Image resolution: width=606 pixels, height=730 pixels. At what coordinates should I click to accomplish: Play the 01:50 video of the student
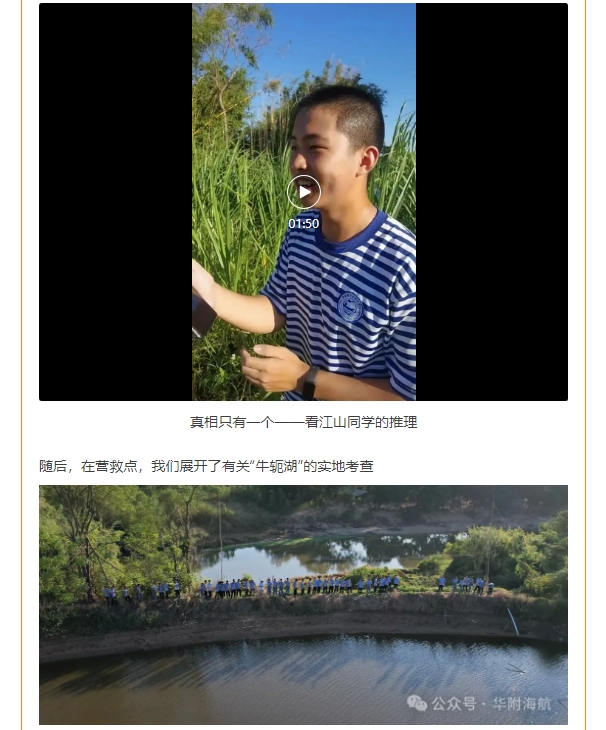(304, 192)
